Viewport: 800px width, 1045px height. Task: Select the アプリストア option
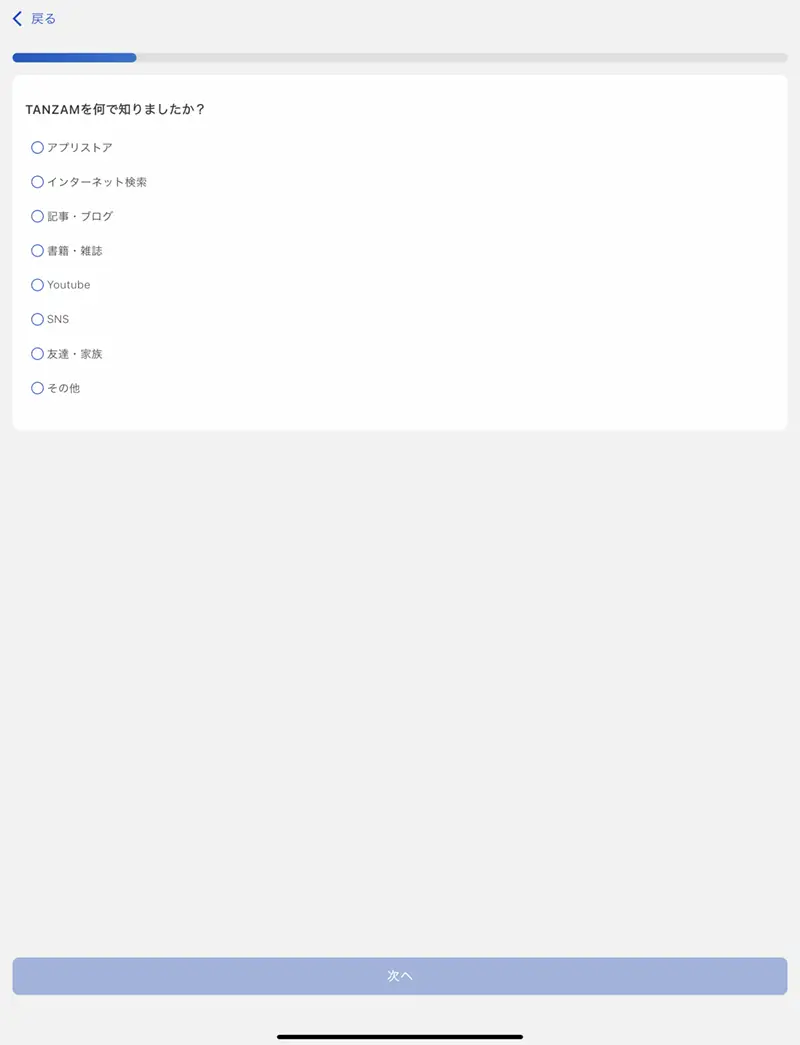38,148
